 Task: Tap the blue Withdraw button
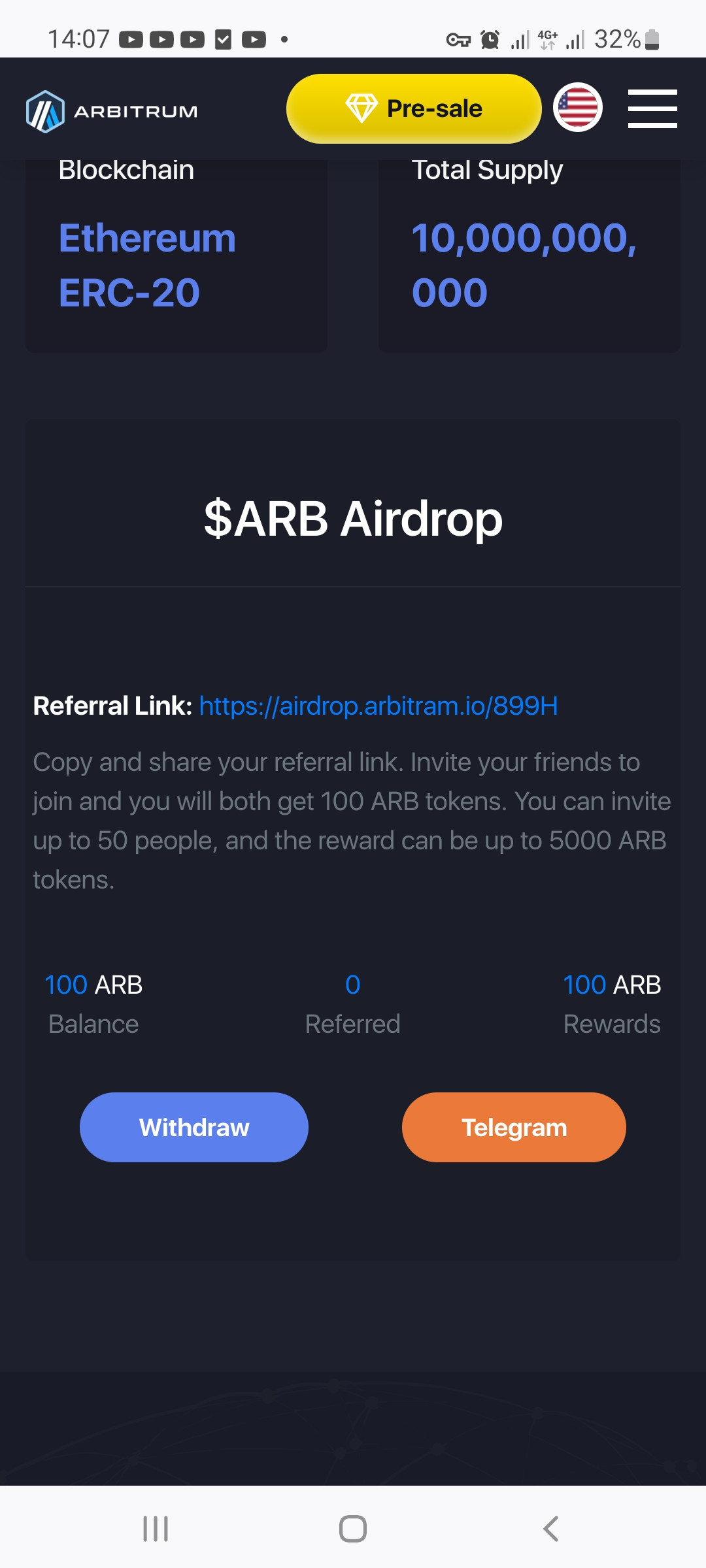click(194, 1127)
